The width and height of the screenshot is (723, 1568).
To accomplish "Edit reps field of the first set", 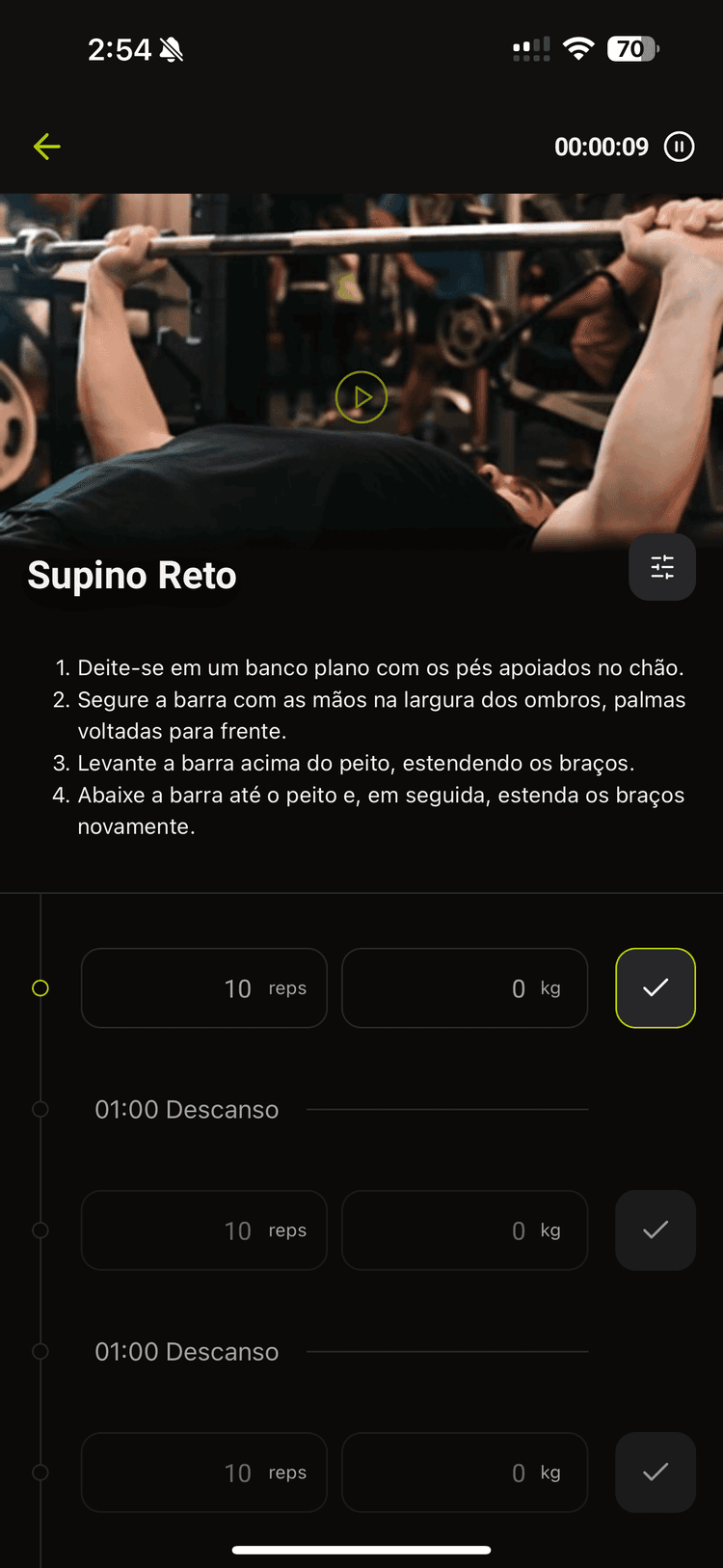I will coord(204,988).
